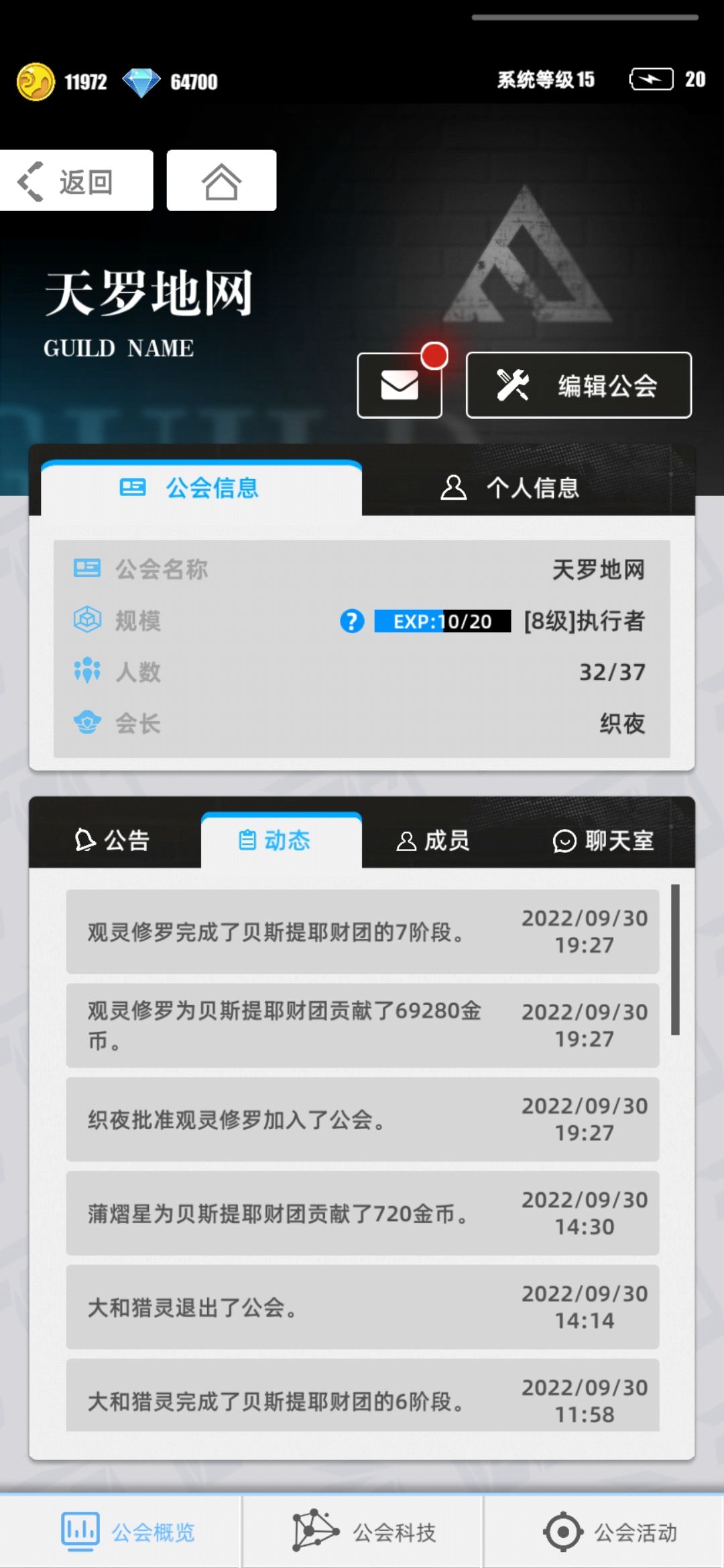Open the guild mail with notification dot

[x=399, y=384]
